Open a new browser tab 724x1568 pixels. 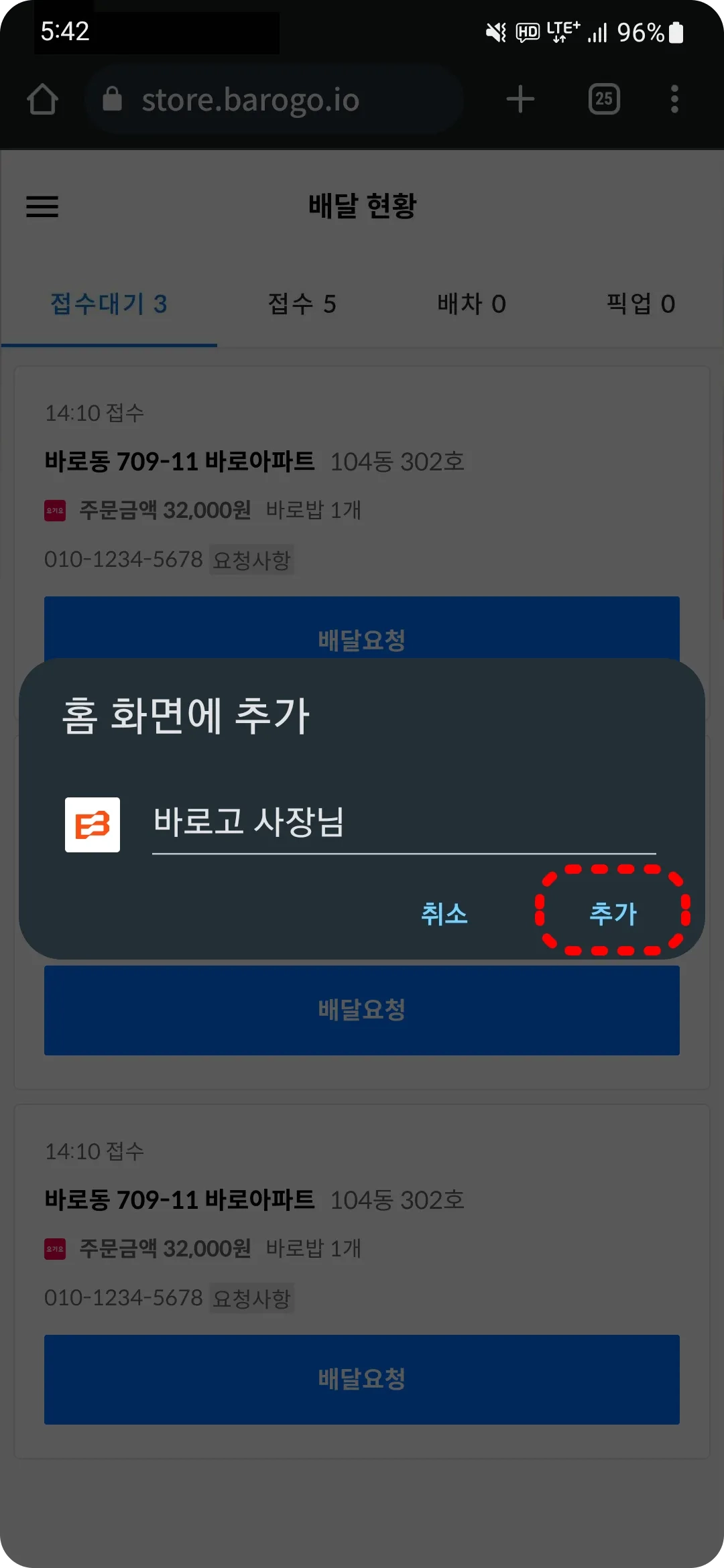520,100
